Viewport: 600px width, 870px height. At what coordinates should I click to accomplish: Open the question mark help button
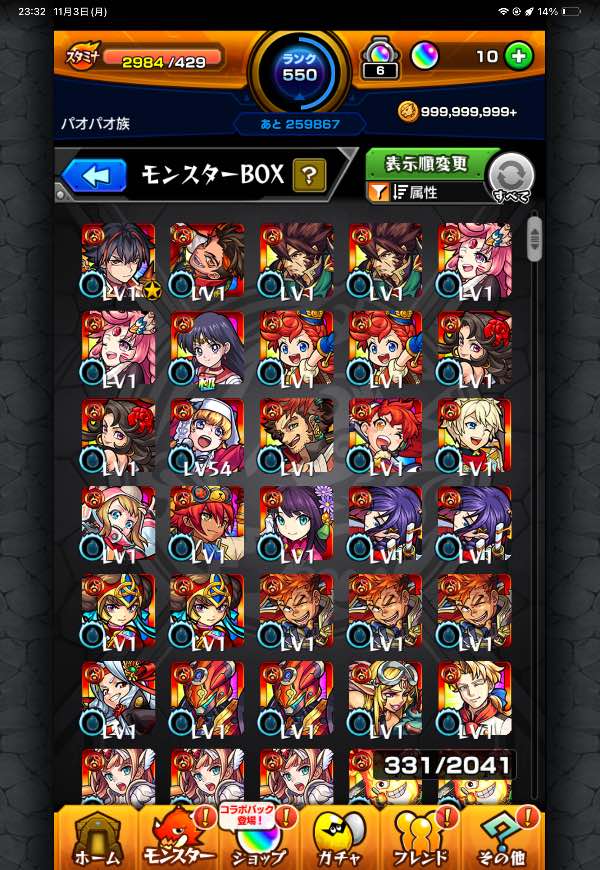click(x=309, y=176)
